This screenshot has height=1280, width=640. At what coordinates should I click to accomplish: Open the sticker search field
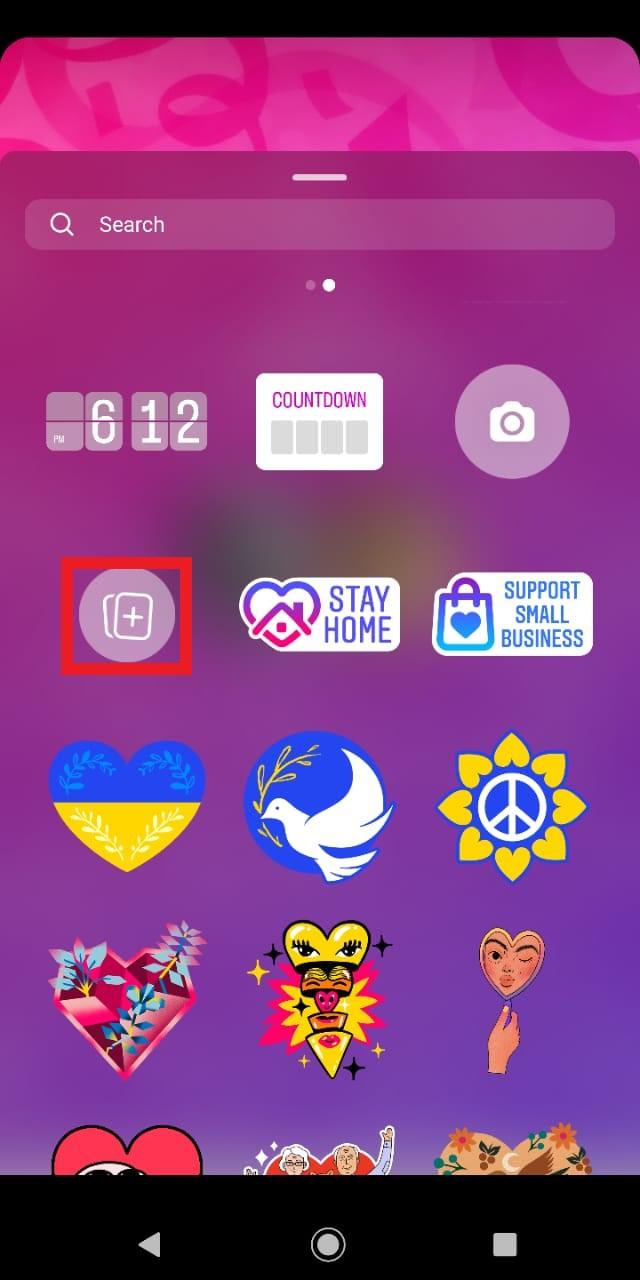click(320, 224)
